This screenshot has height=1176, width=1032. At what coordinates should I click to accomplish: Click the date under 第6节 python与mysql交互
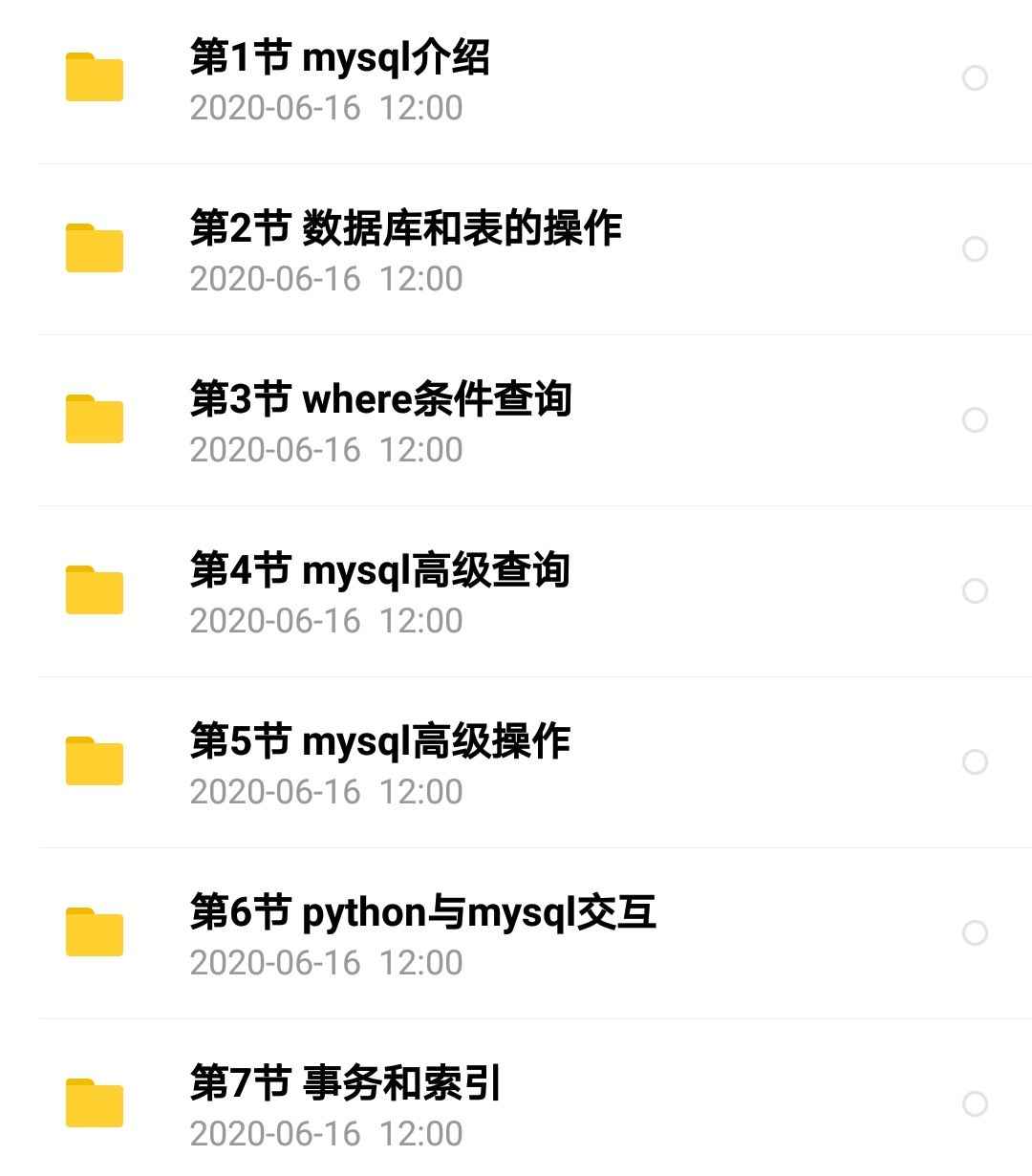[x=326, y=963]
